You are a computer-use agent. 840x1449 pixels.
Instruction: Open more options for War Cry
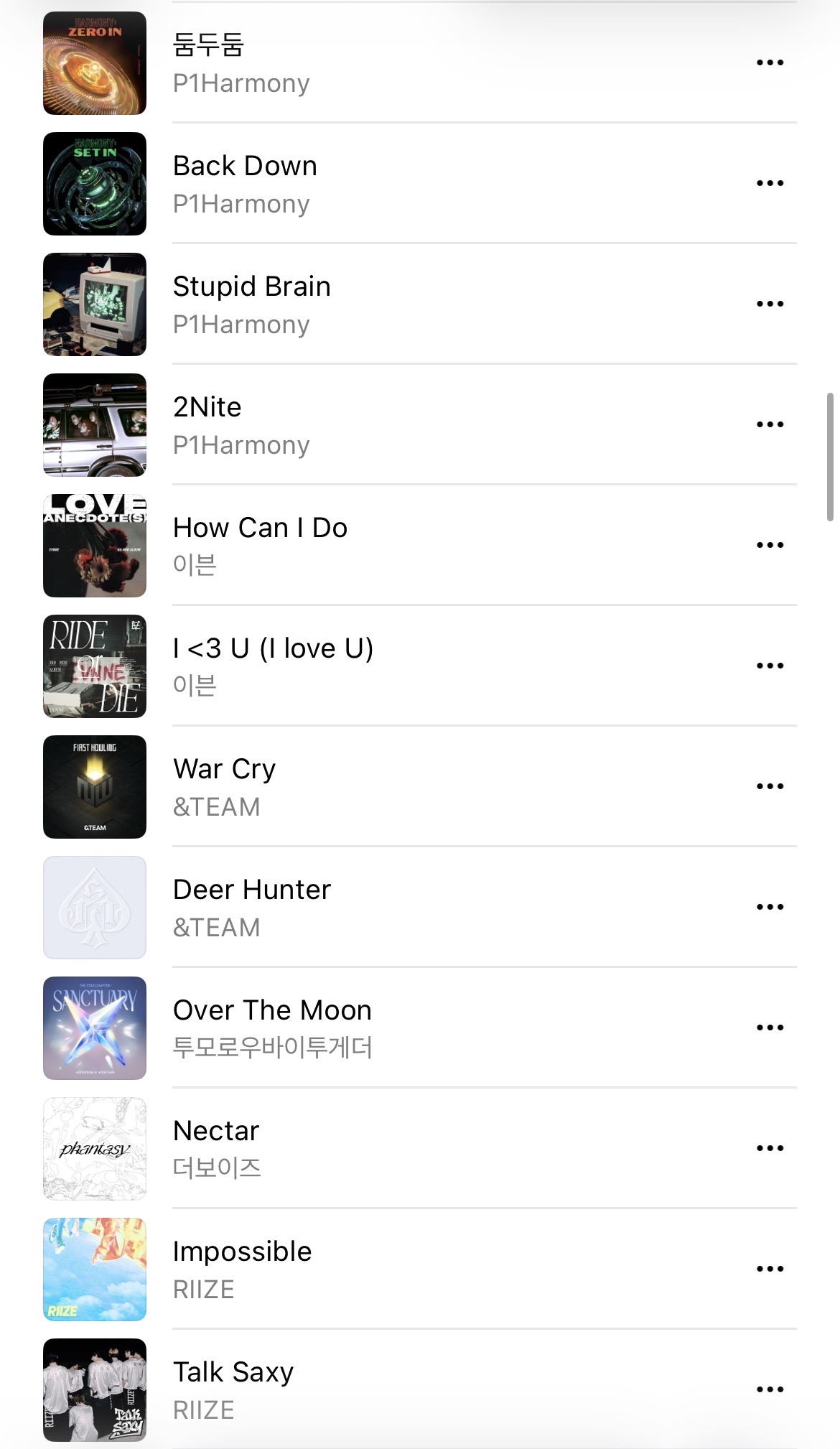tap(770, 786)
